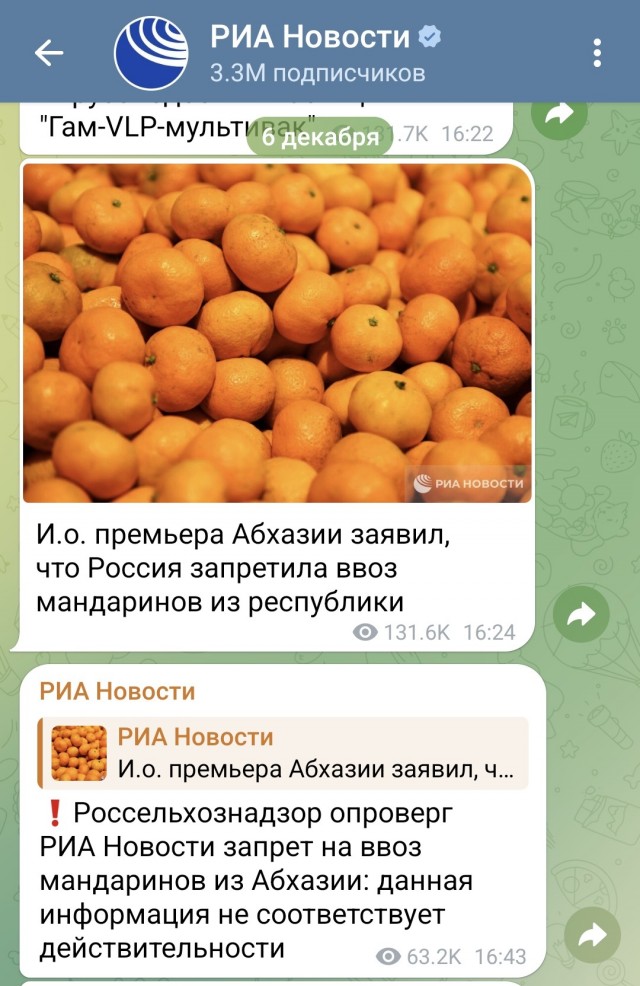
Task: Share the Abkhazia mandarin ban post
Action: coord(581,616)
